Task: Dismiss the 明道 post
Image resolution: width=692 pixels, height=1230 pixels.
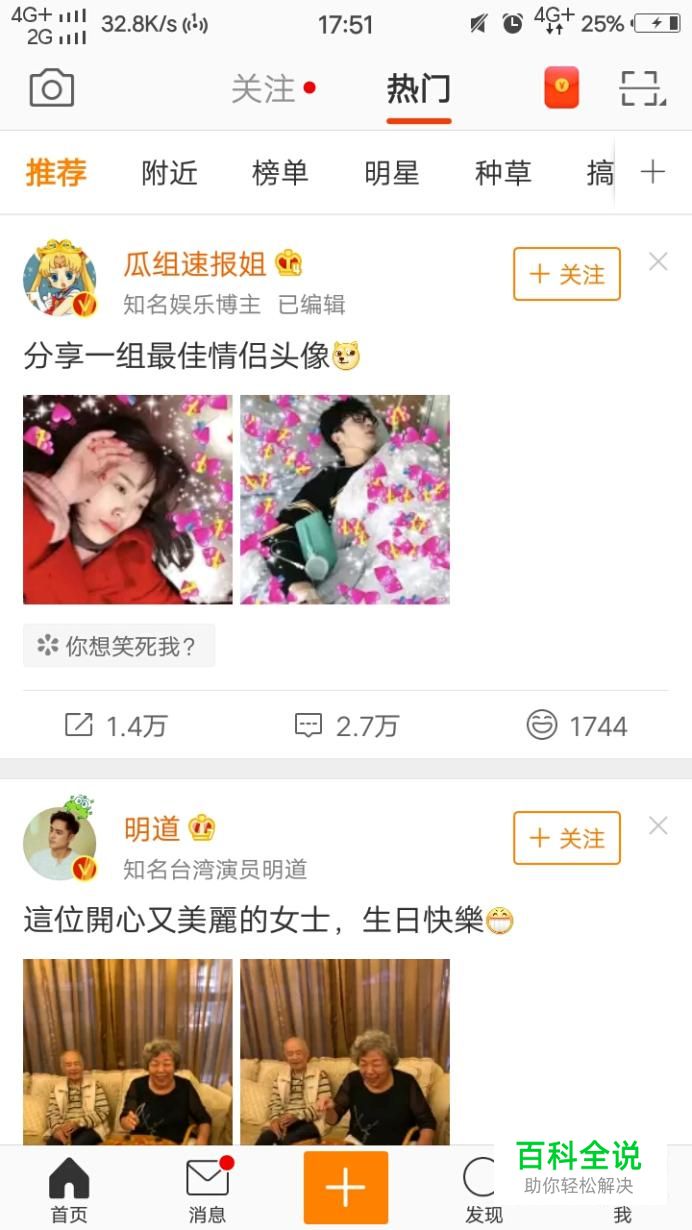Action: (657, 826)
